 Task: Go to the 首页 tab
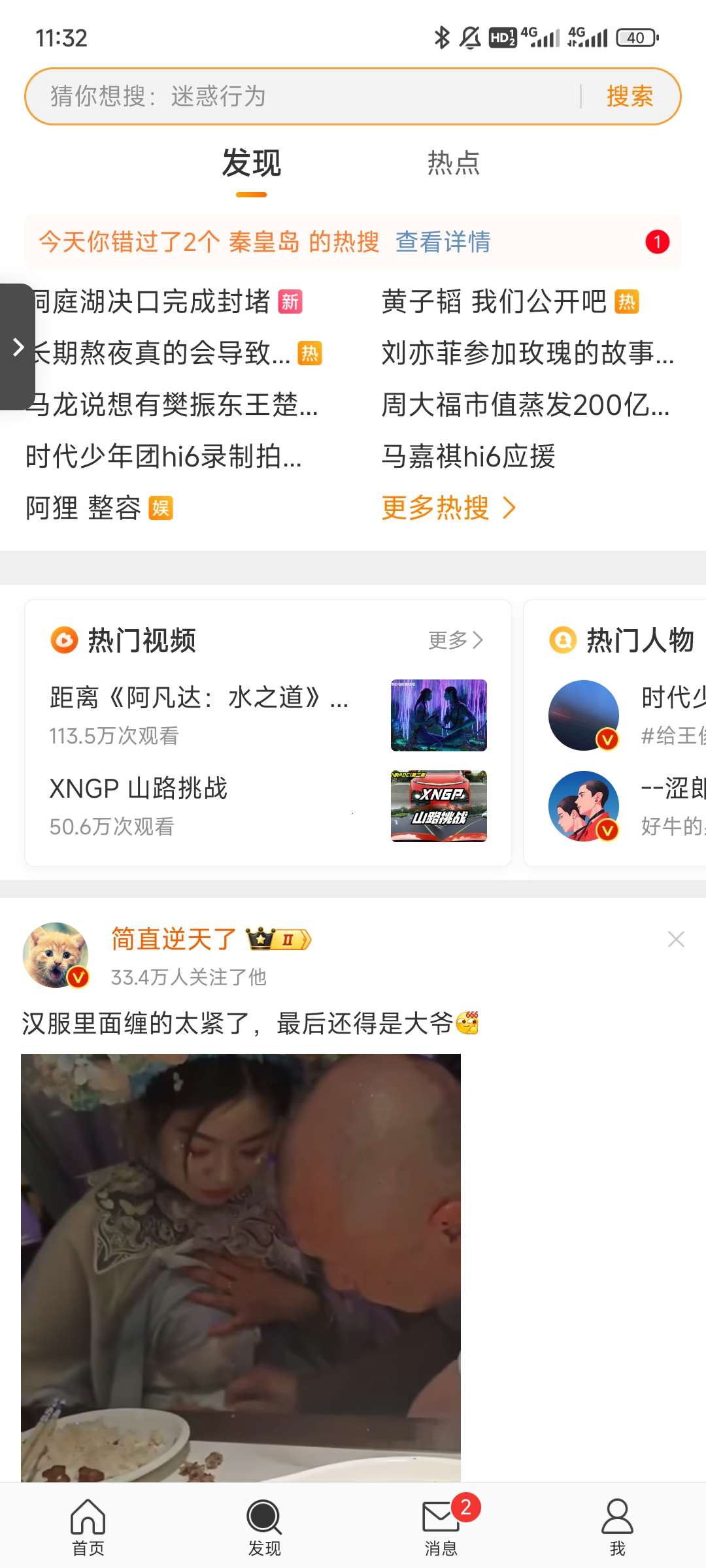(x=88, y=1526)
